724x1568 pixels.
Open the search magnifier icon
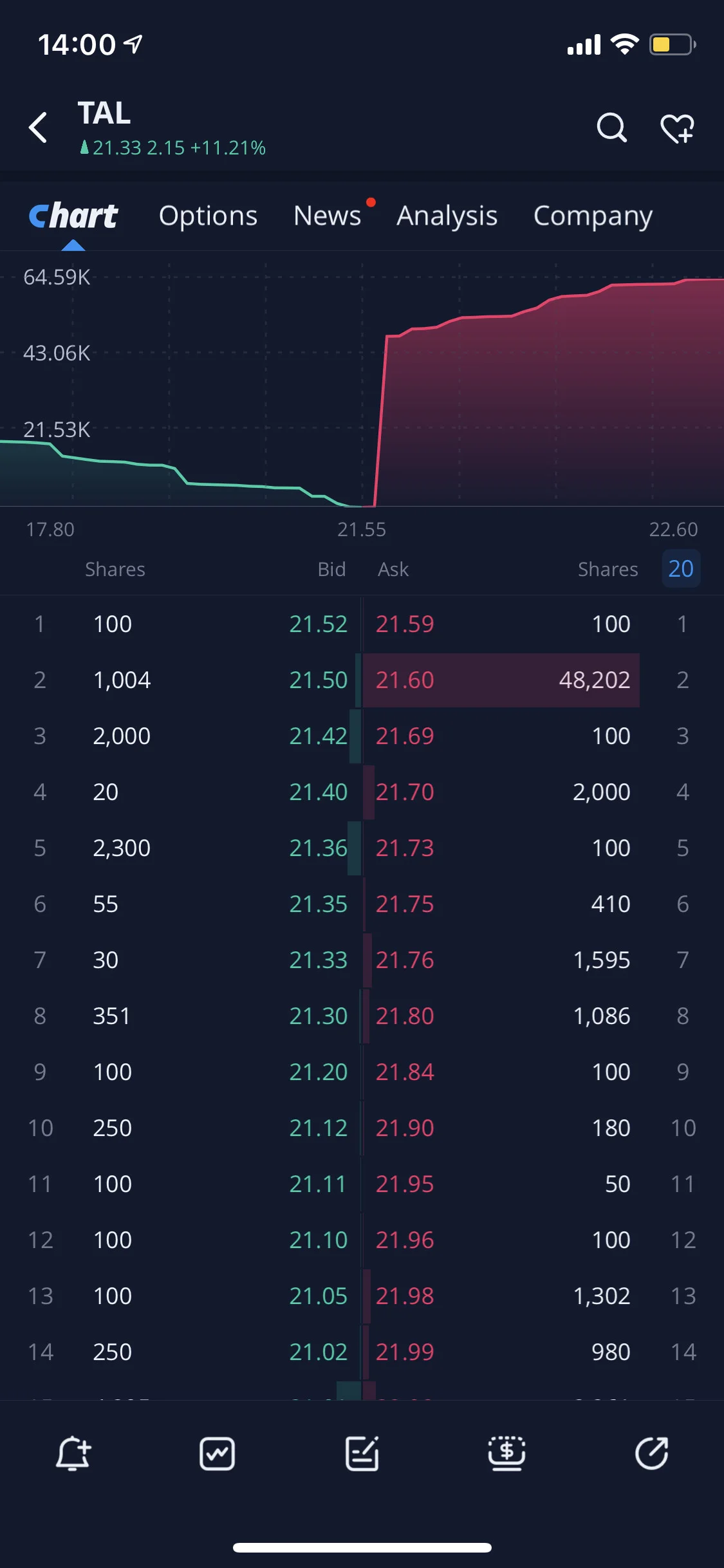pyautogui.click(x=611, y=127)
